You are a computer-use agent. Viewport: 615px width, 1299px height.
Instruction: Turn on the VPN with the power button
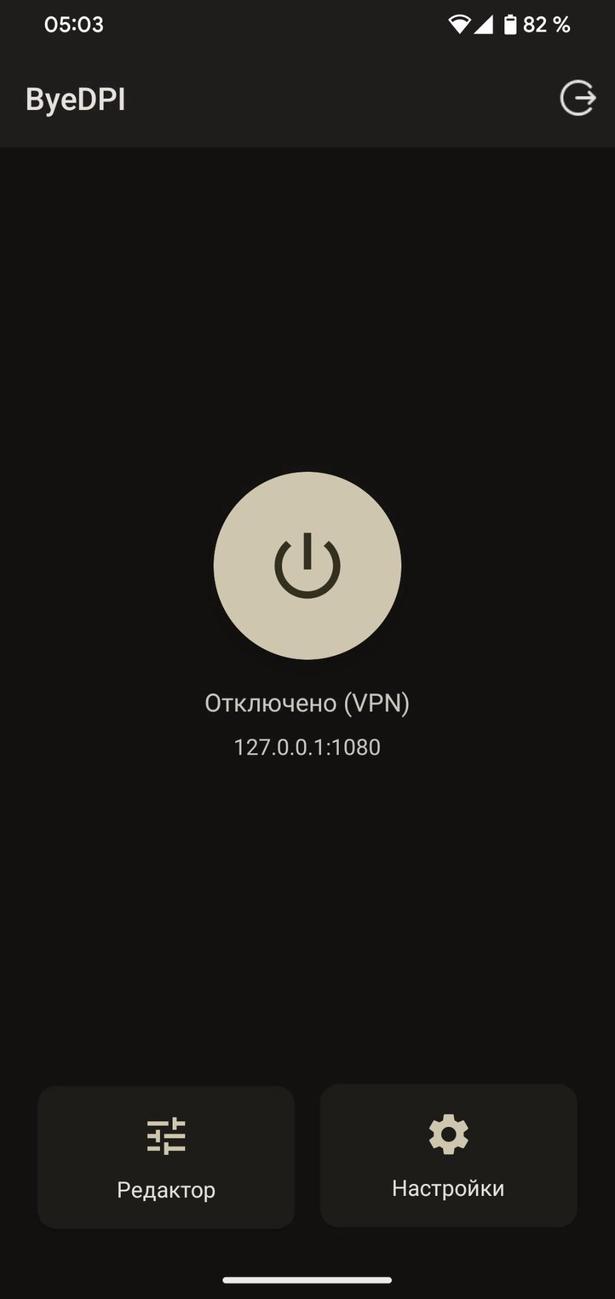[x=307, y=566]
